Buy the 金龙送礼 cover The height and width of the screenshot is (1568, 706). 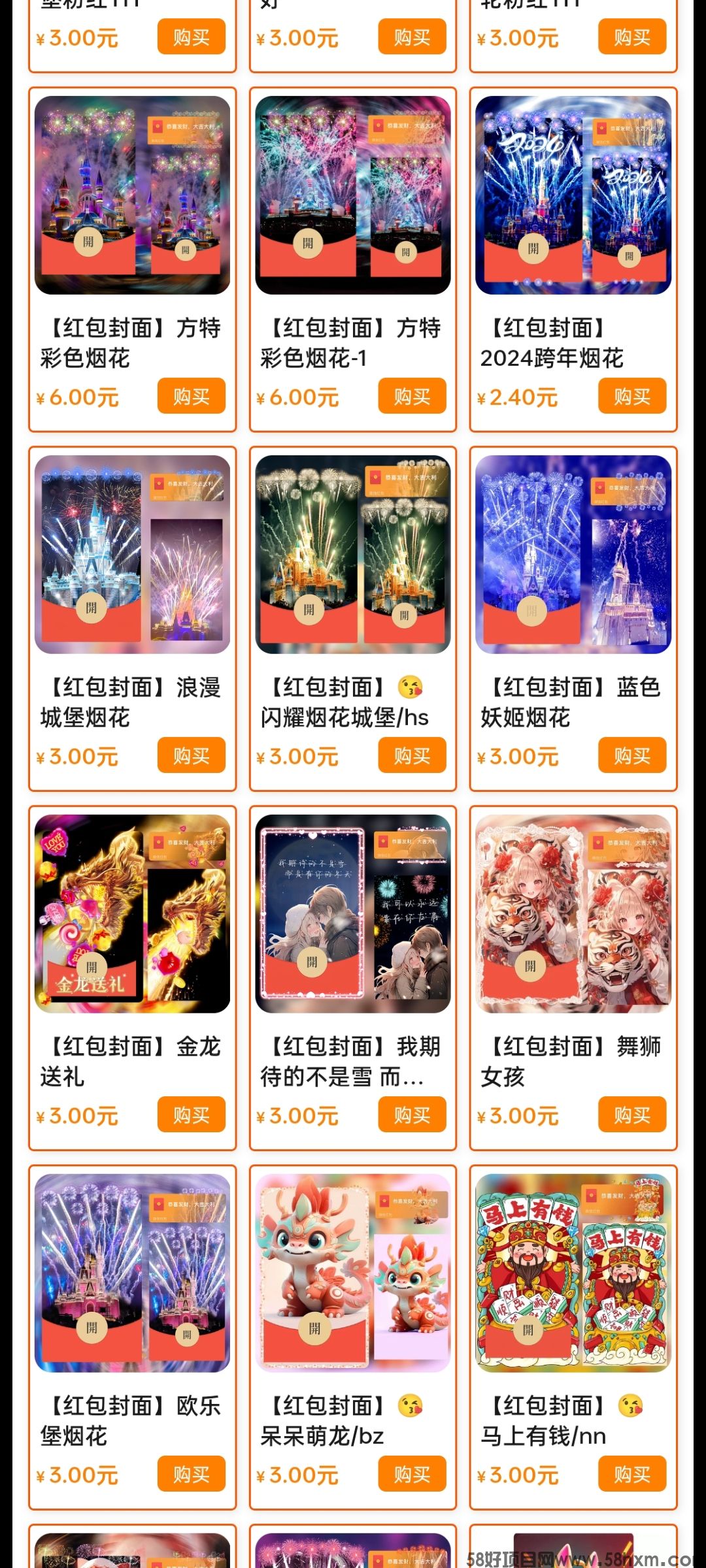[x=191, y=1115]
